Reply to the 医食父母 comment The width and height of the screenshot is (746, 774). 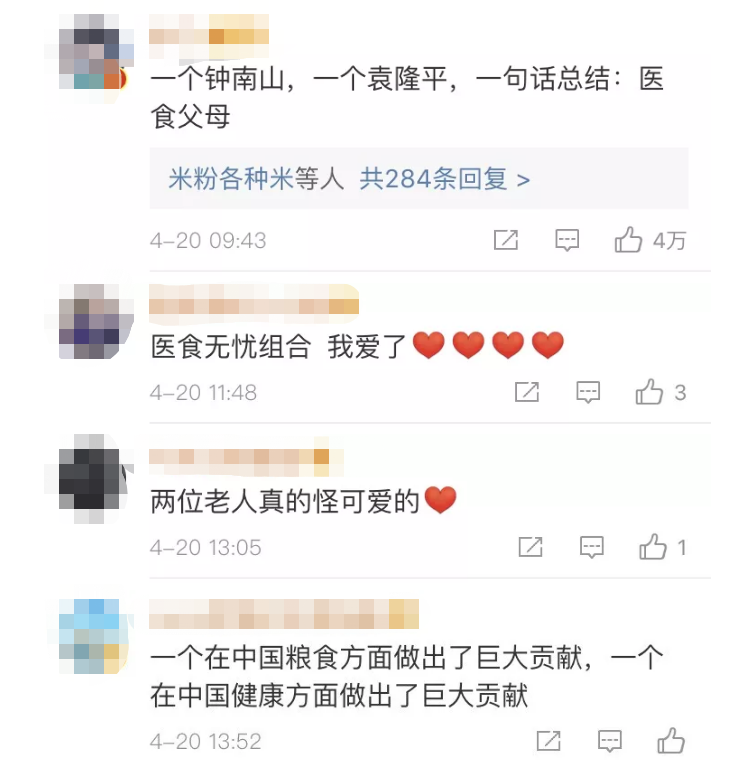click(567, 240)
